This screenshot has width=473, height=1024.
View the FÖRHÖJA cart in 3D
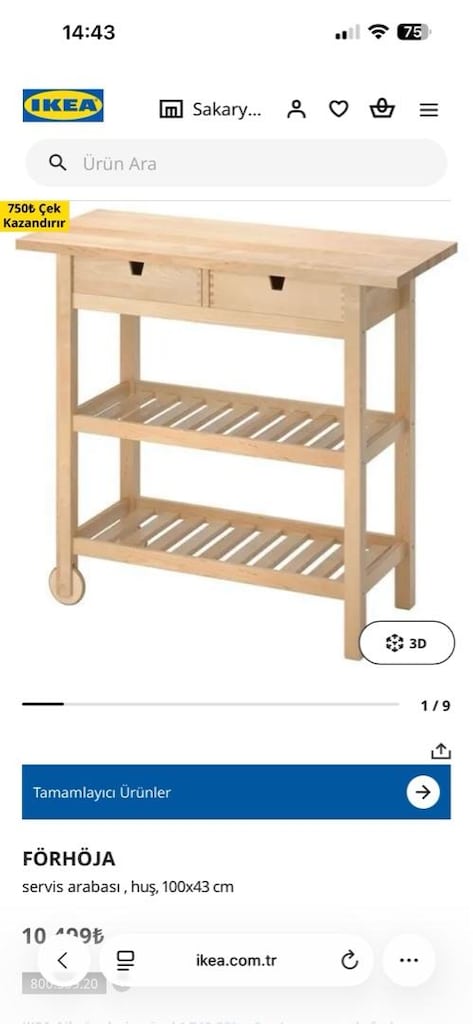tap(406, 643)
